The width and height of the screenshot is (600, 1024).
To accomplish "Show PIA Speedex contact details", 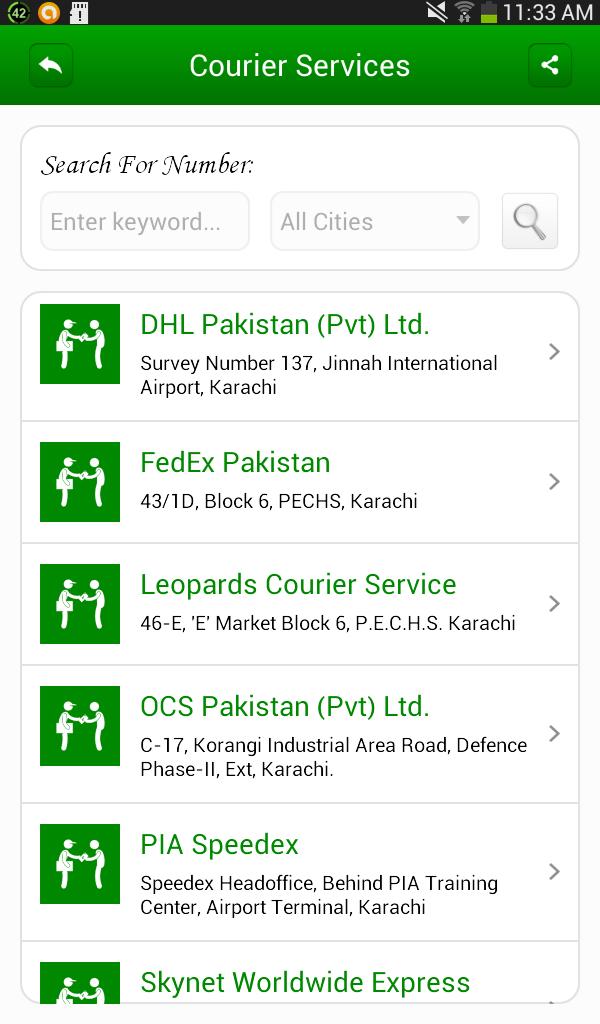I will click(300, 872).
